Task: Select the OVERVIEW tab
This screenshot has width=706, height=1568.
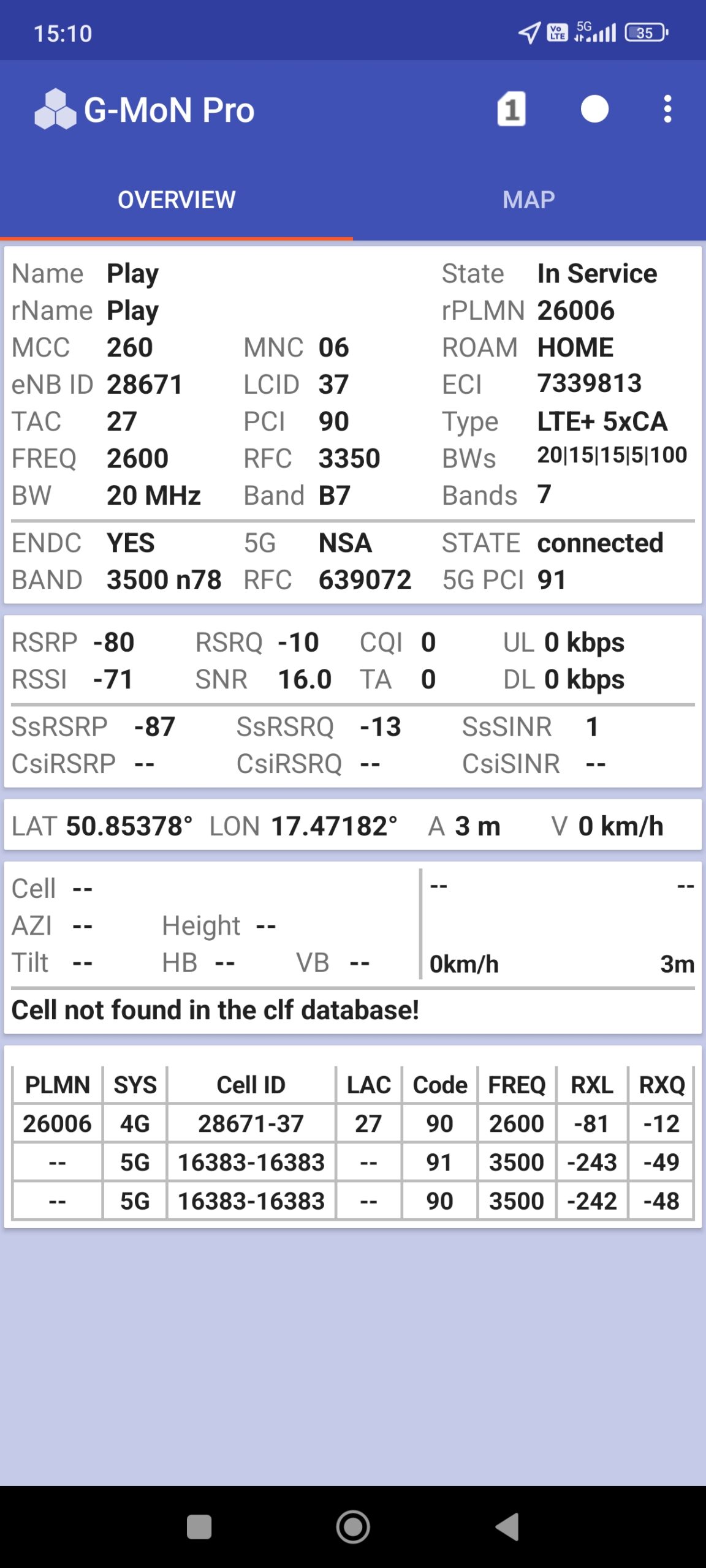Action: 176,200
